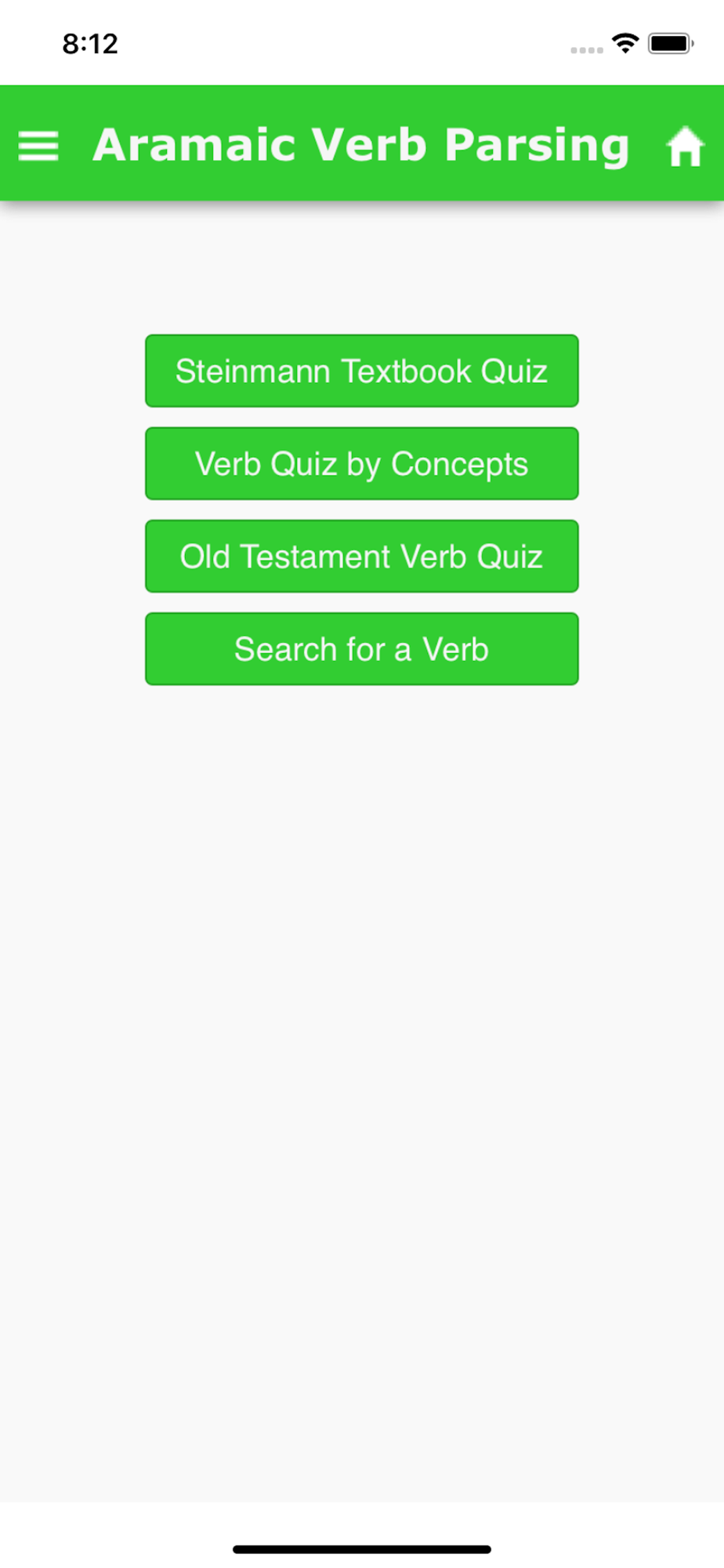Open Verb Quiz by Concepts
Viewport: 724px width, 1568px height.
pyautogui.click(x=362, y=463)
